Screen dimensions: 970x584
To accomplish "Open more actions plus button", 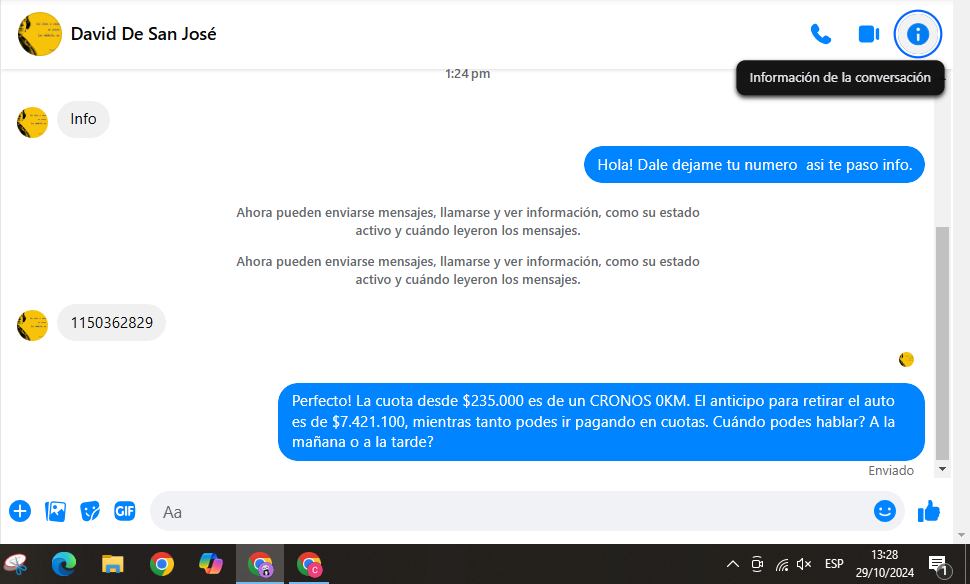I will (20, 511).
